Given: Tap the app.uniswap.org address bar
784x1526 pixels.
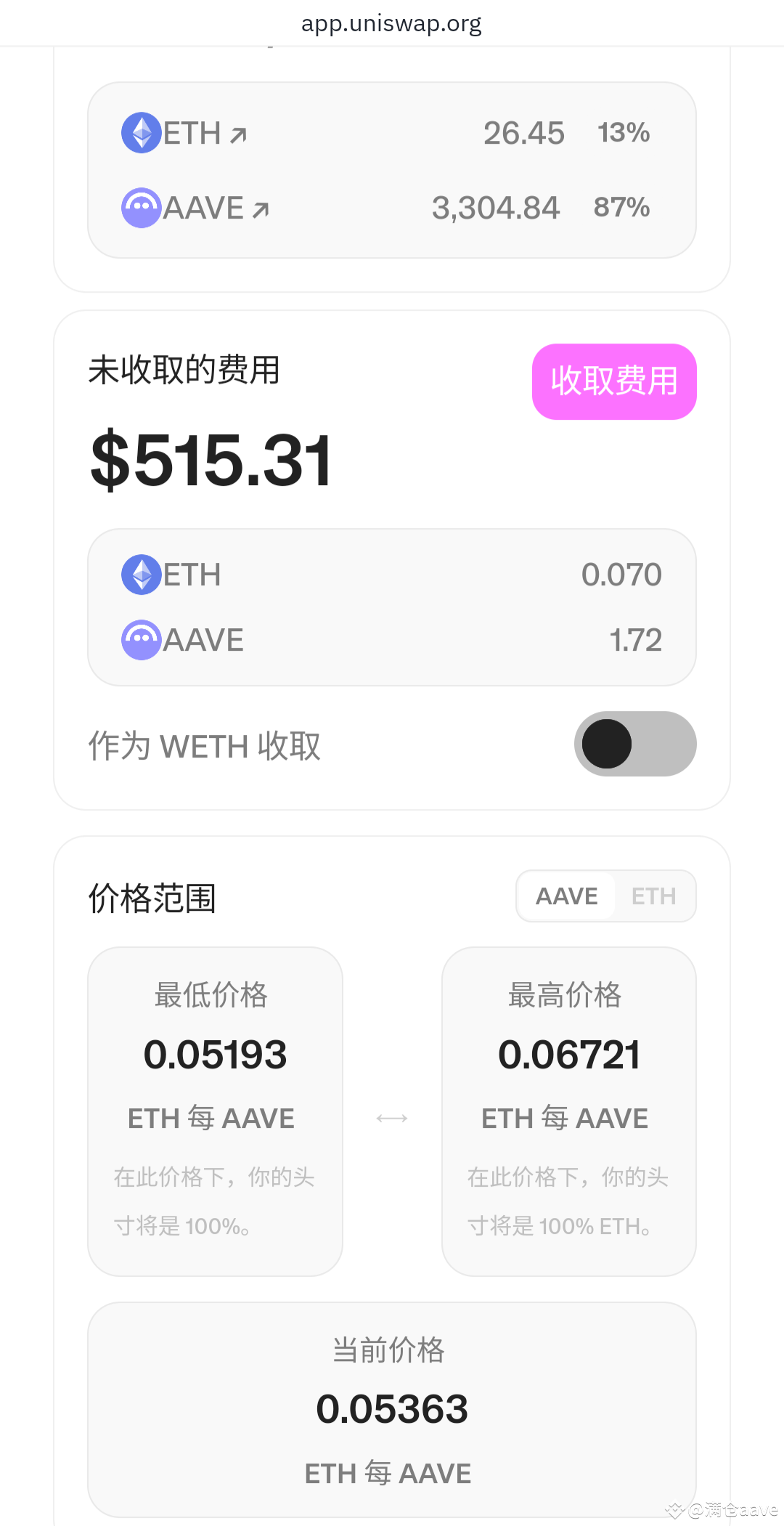Looking at the screenshot, I should coord(391,23).
